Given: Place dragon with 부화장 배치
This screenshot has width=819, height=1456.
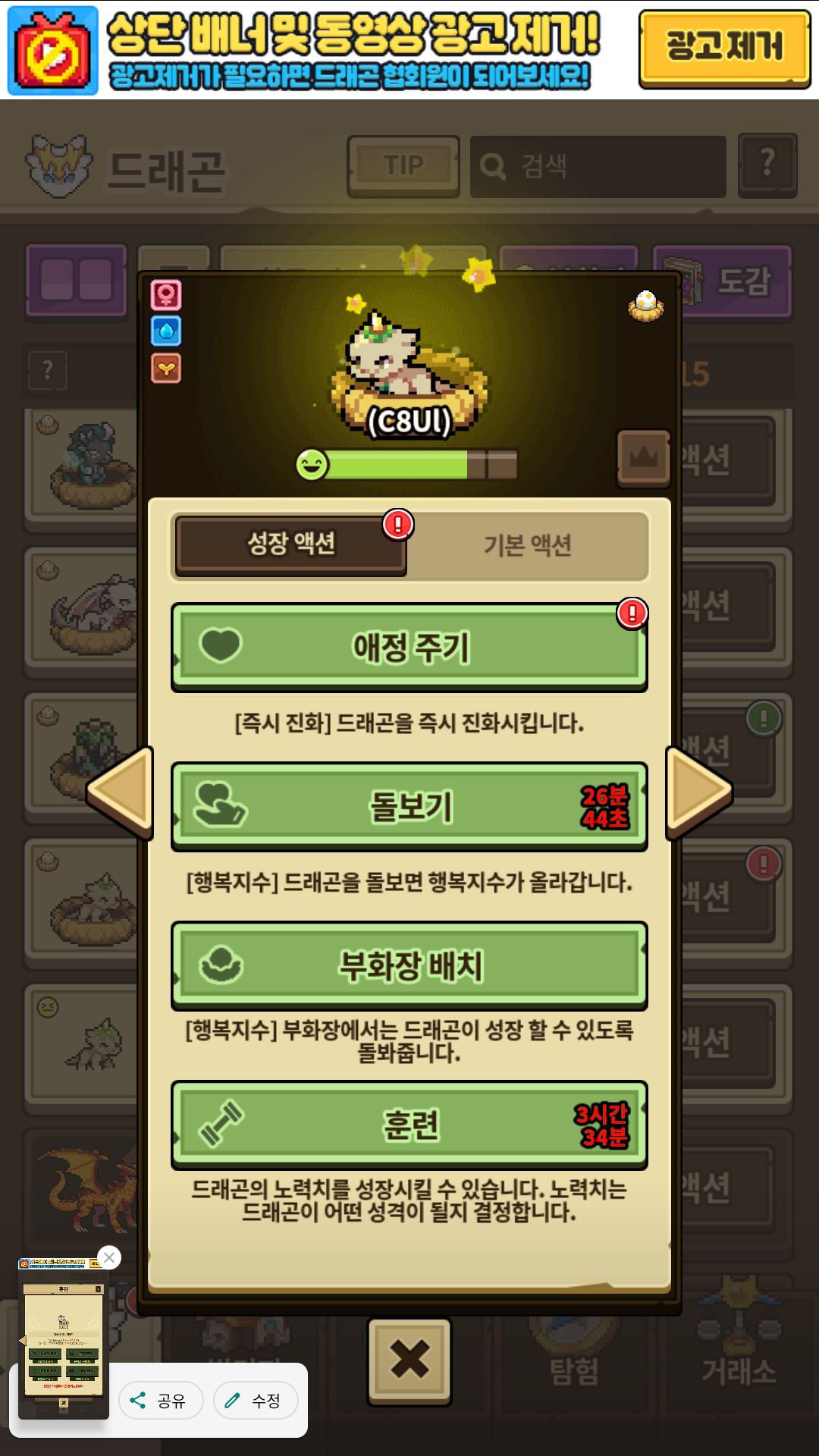Looking at the screenshot, I should tap(409, 965).
